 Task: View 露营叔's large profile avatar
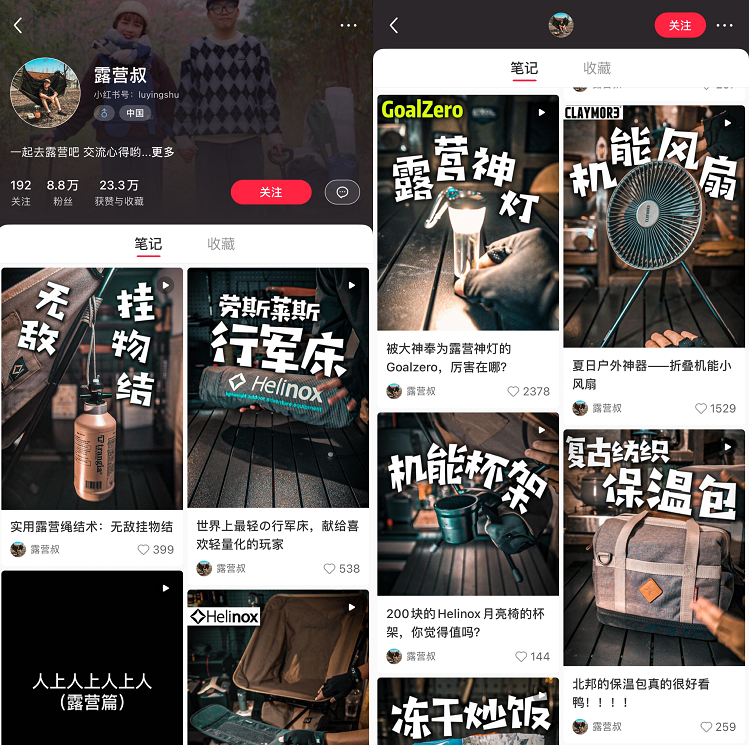tap(45, 91)
